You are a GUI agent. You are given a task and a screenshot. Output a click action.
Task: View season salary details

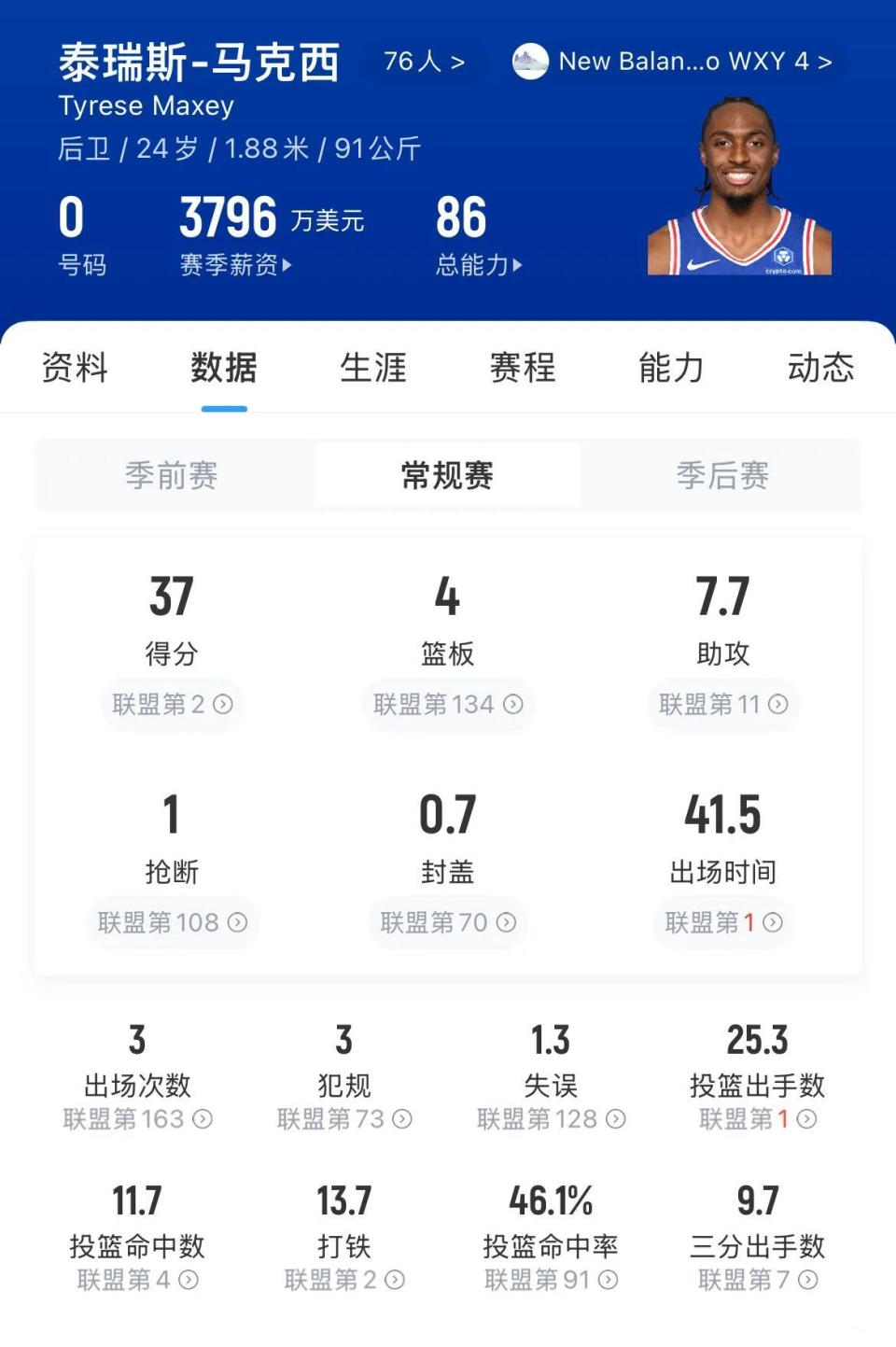[x=235, y=265]
